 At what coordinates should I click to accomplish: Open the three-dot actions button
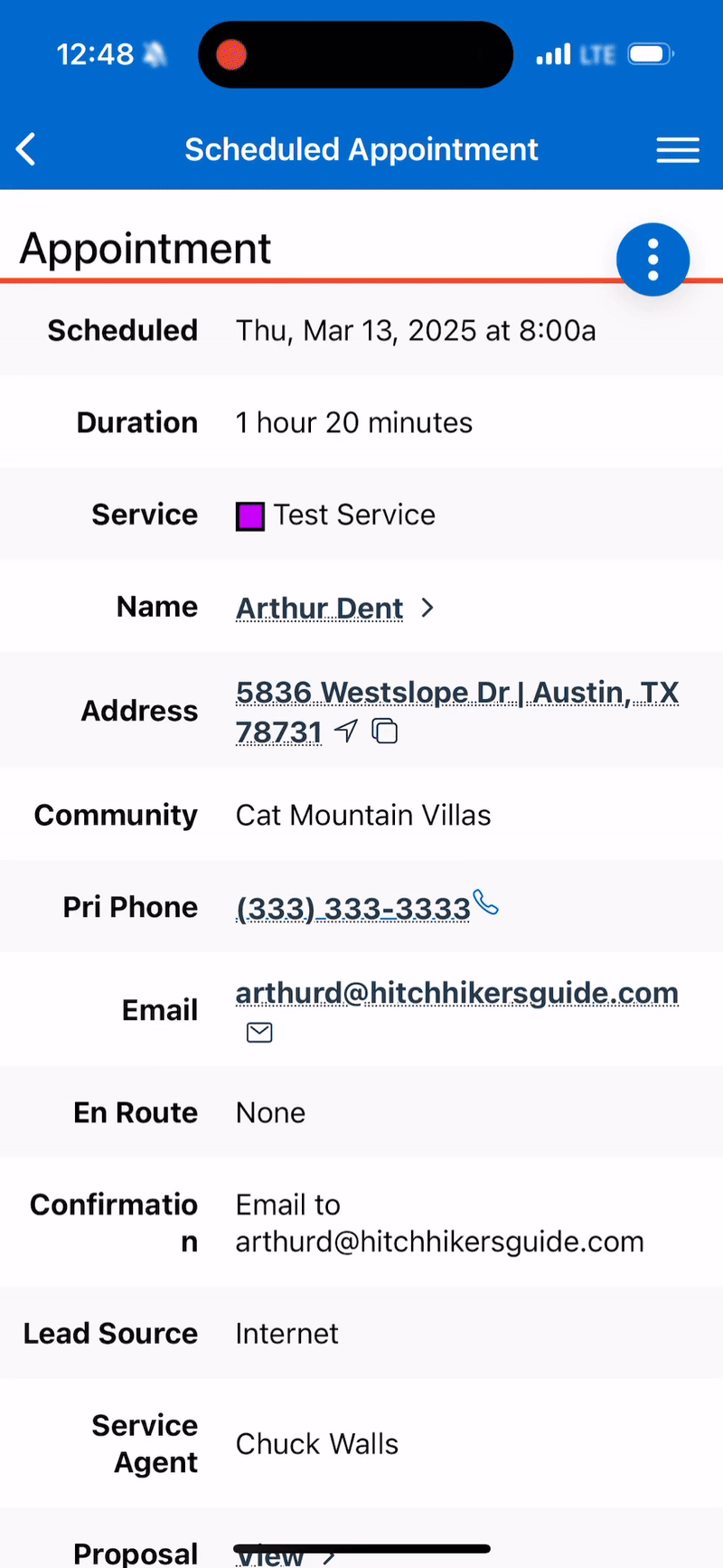(x=653, y=260)
